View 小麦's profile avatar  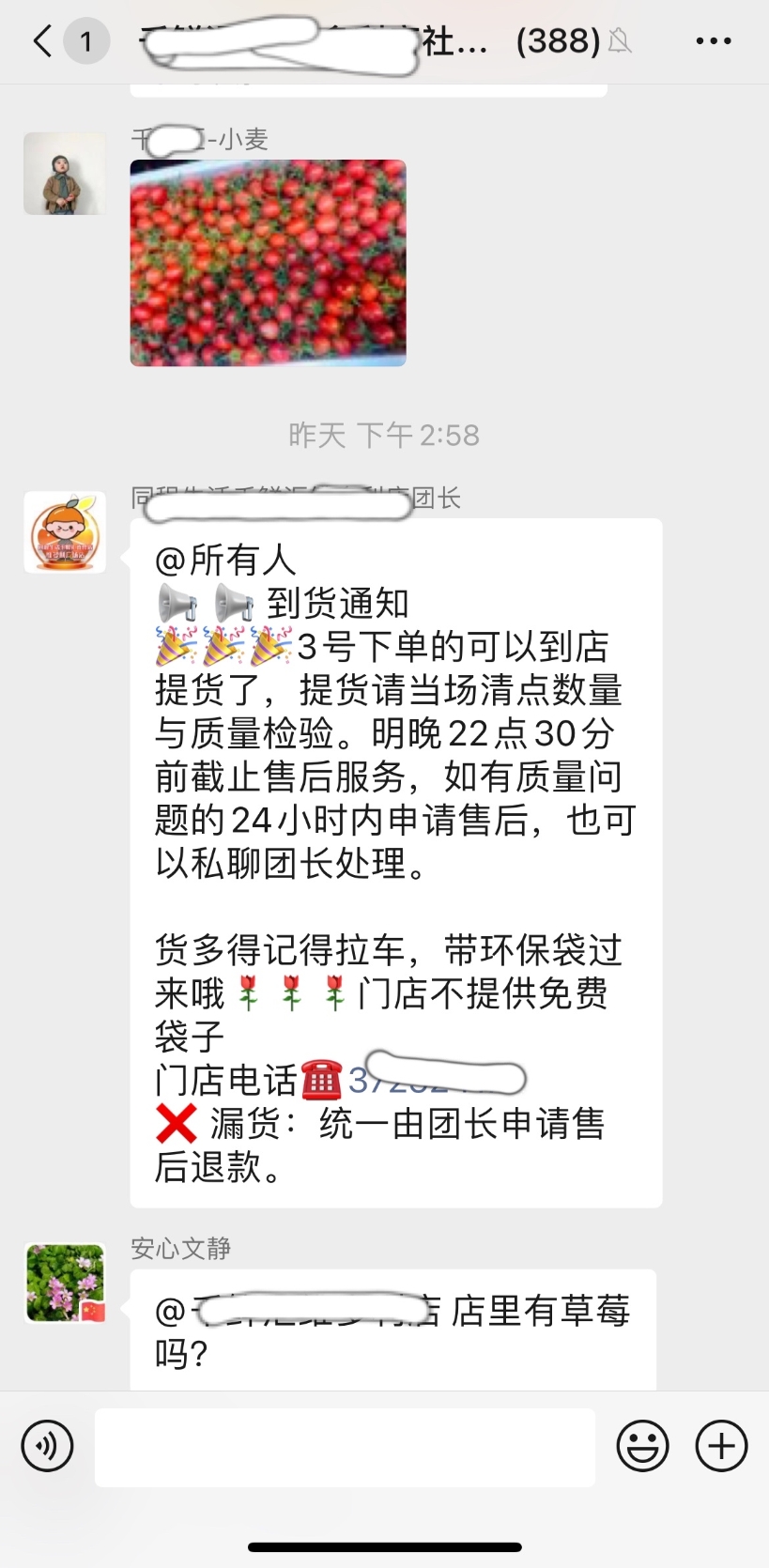[65, 174]
